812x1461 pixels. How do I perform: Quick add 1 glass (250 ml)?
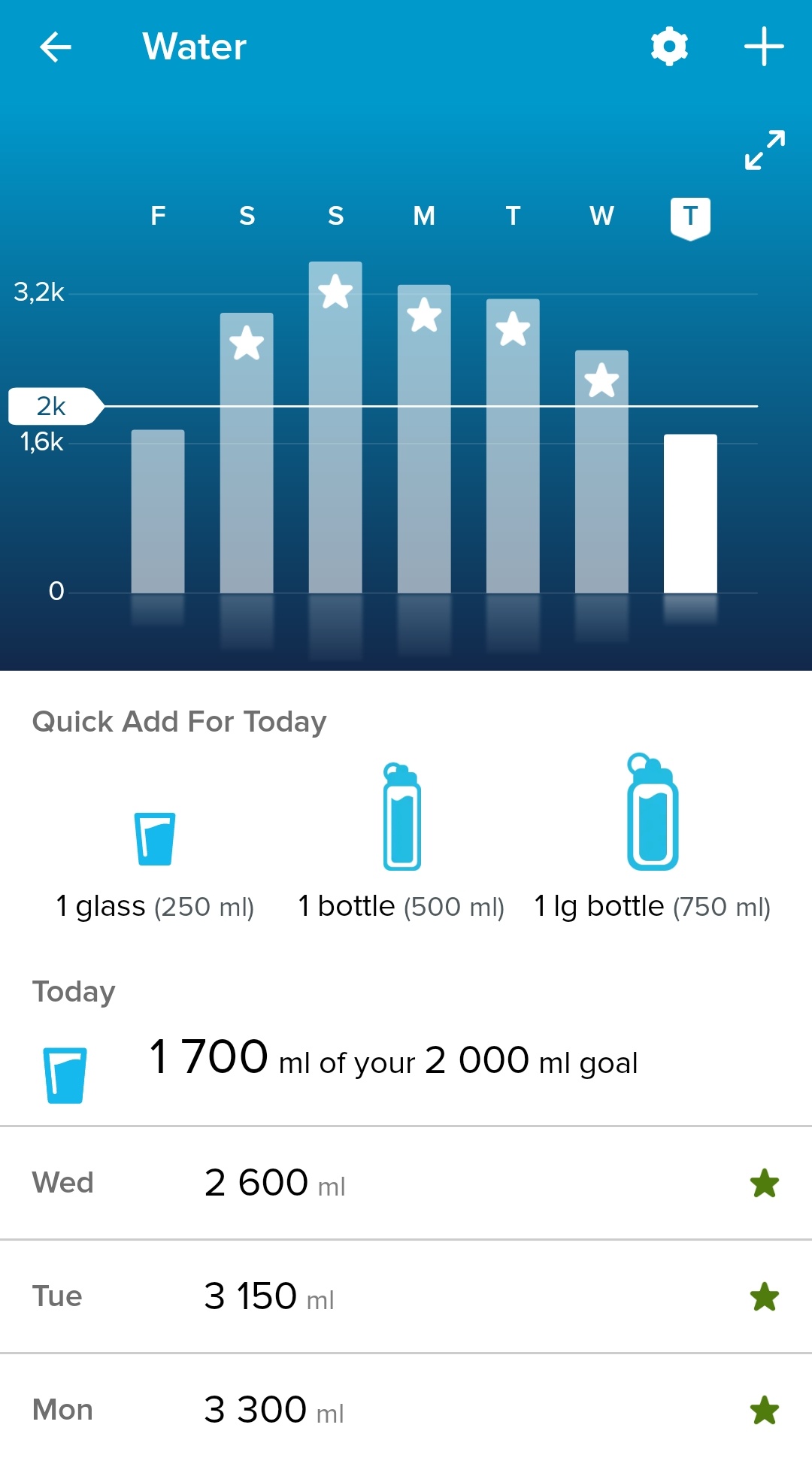(x=155, y=865)
